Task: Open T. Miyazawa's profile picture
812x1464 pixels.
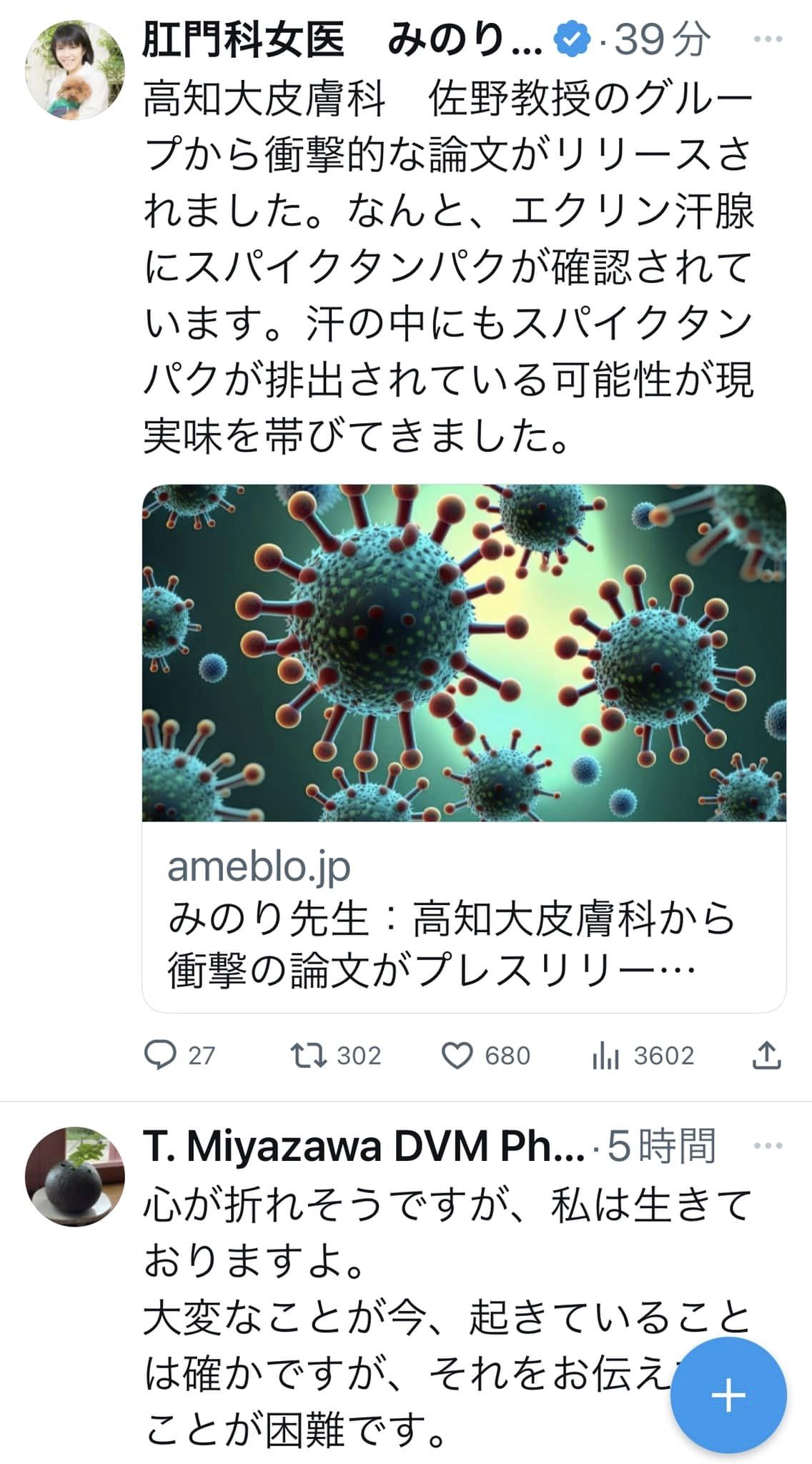Action: (74, 1177)
